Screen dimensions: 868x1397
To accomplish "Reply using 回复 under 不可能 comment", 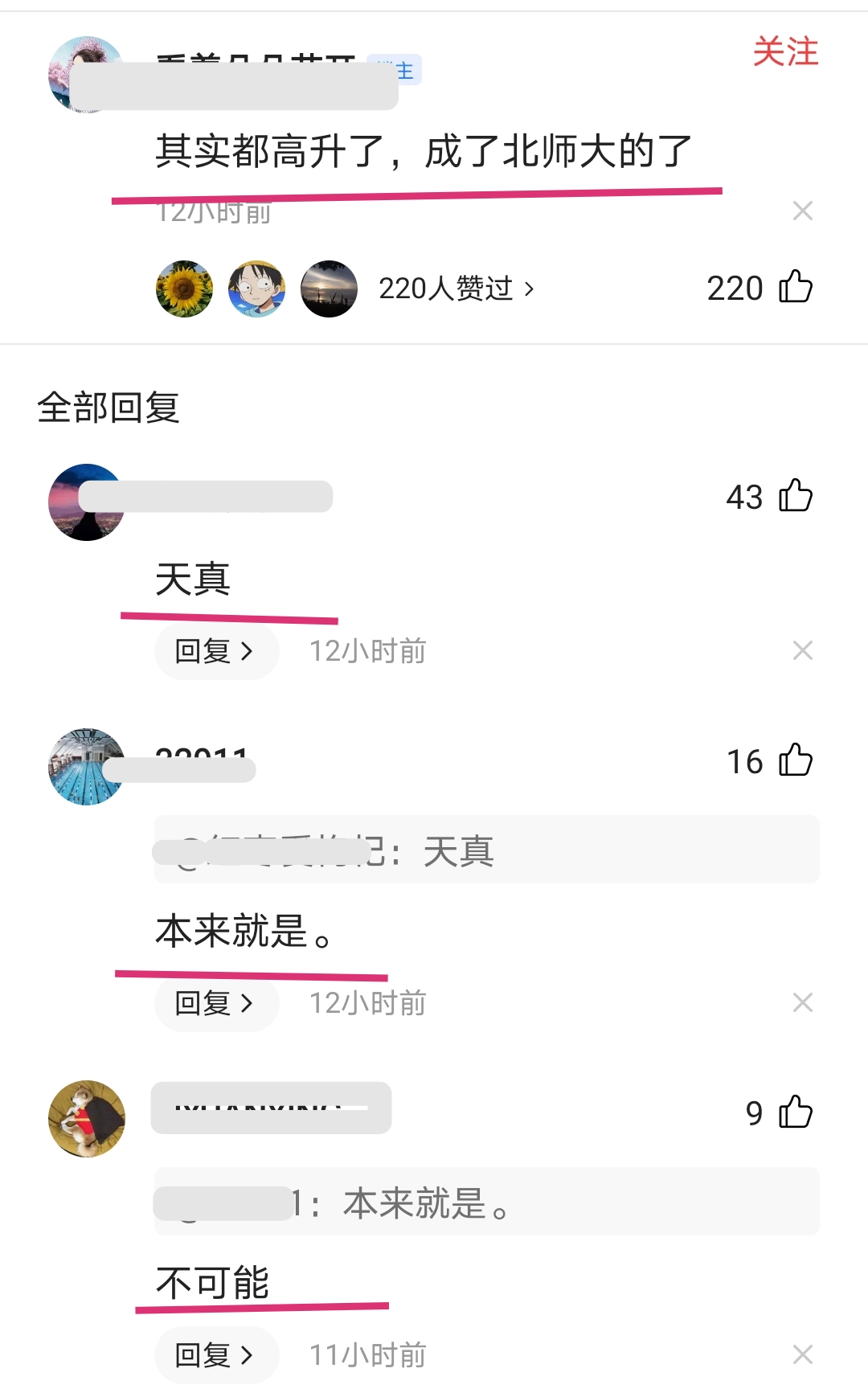I will pyautogui.click(x=215, y=1355).
